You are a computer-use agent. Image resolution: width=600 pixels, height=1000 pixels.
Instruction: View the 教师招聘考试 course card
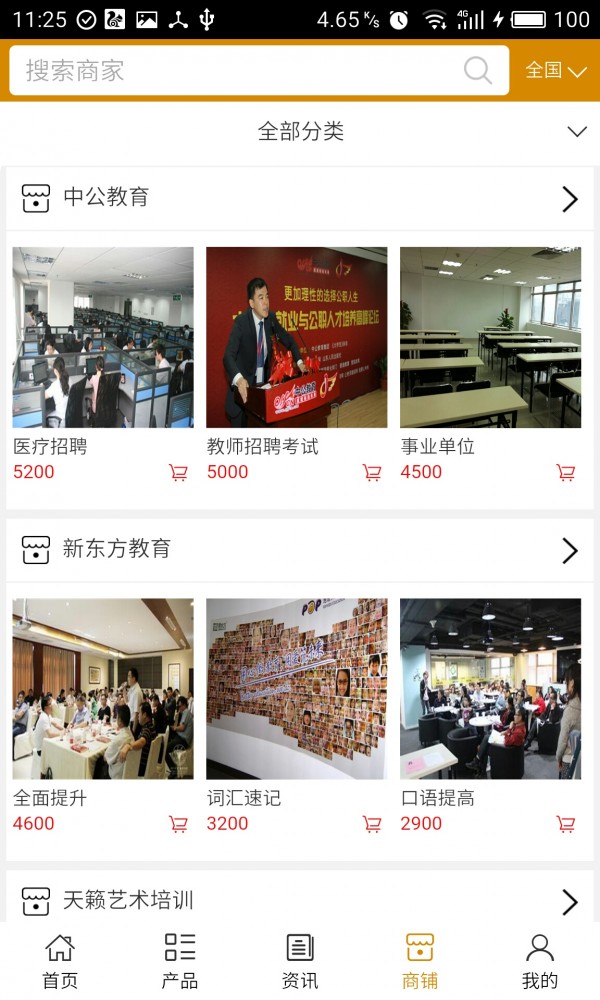pyautogui.click(x=296, y=338)
